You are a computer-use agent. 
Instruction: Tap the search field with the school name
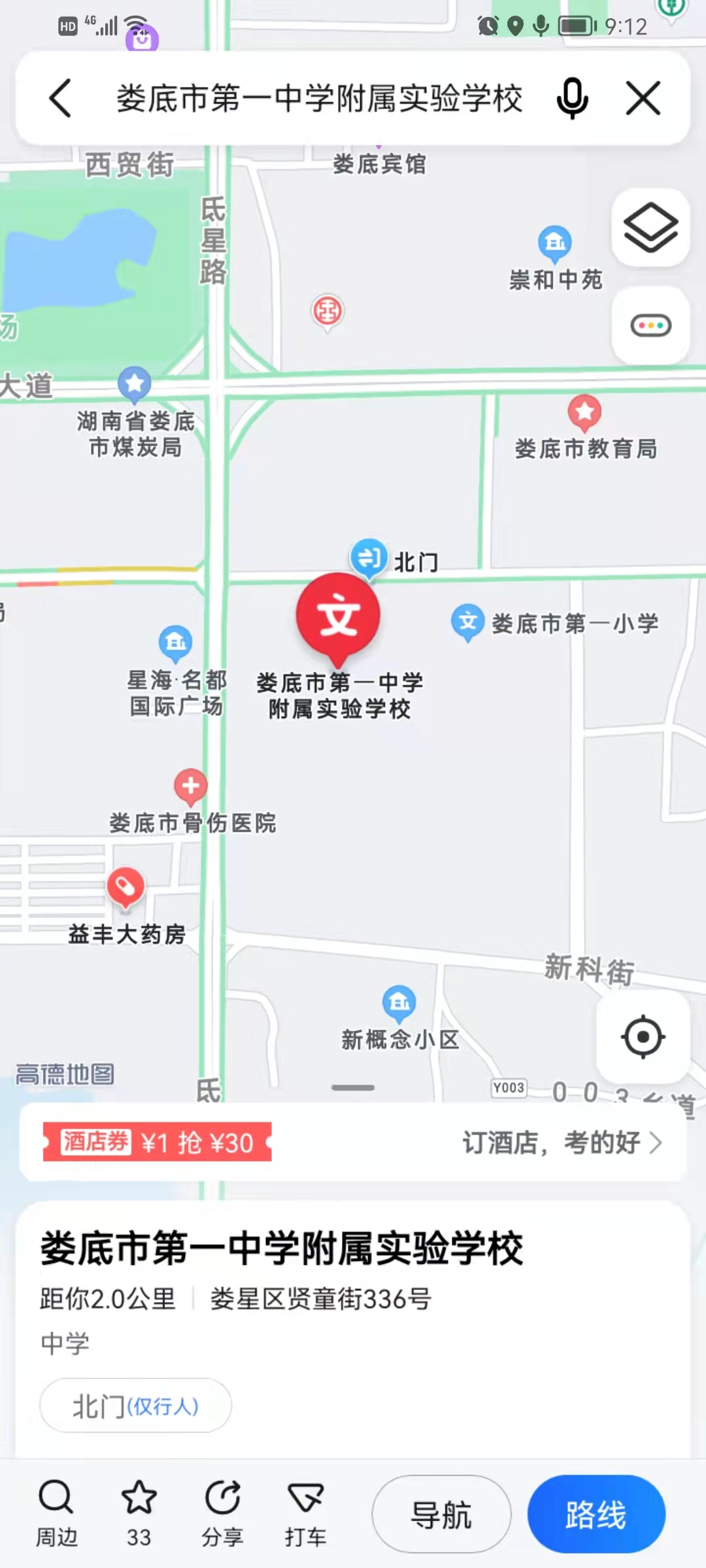coord(319,99)
